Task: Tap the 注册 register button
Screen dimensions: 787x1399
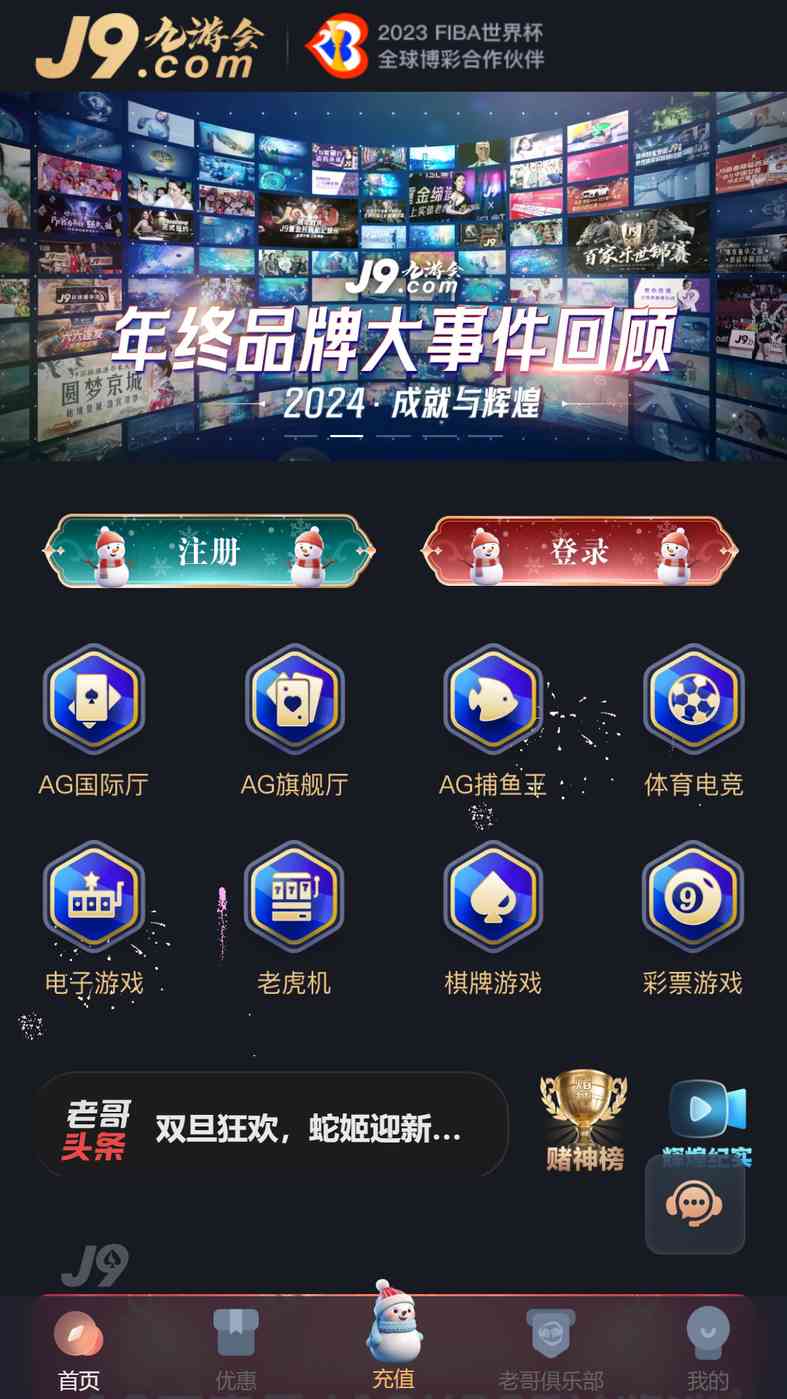Action: click(x=209, y=550)
